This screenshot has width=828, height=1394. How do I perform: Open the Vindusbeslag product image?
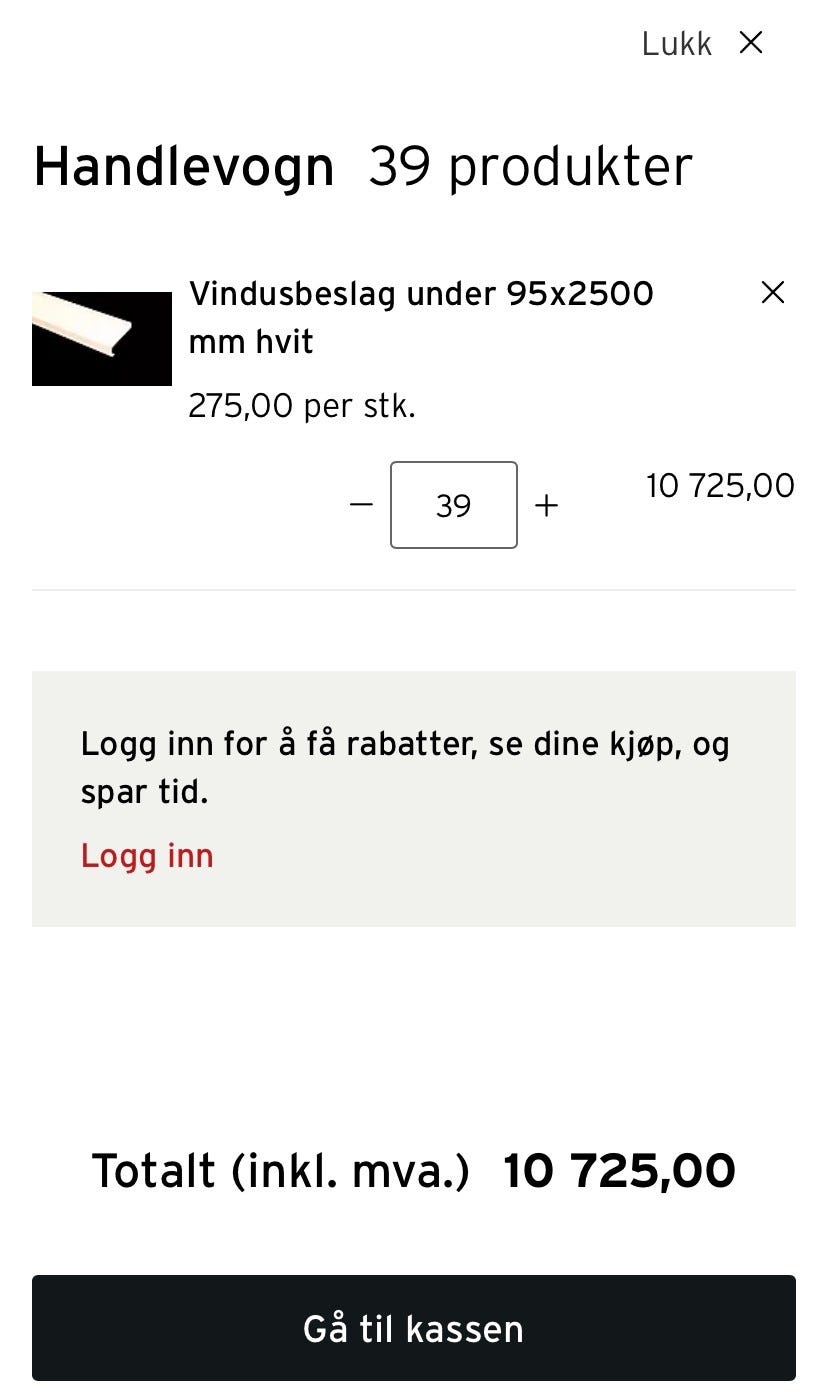(x=102, y=339)
